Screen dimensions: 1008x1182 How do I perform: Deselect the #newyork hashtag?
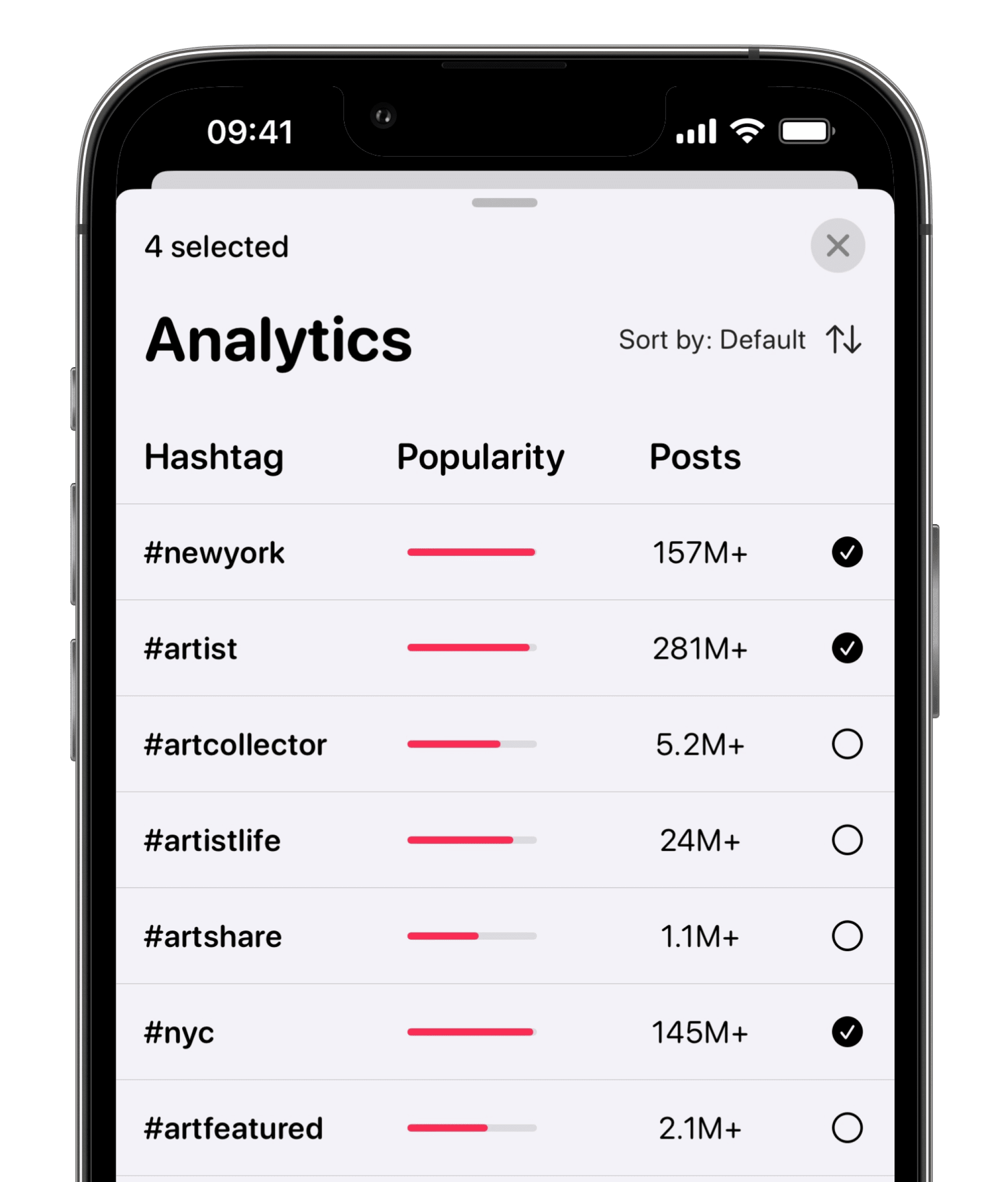[847, 552]
